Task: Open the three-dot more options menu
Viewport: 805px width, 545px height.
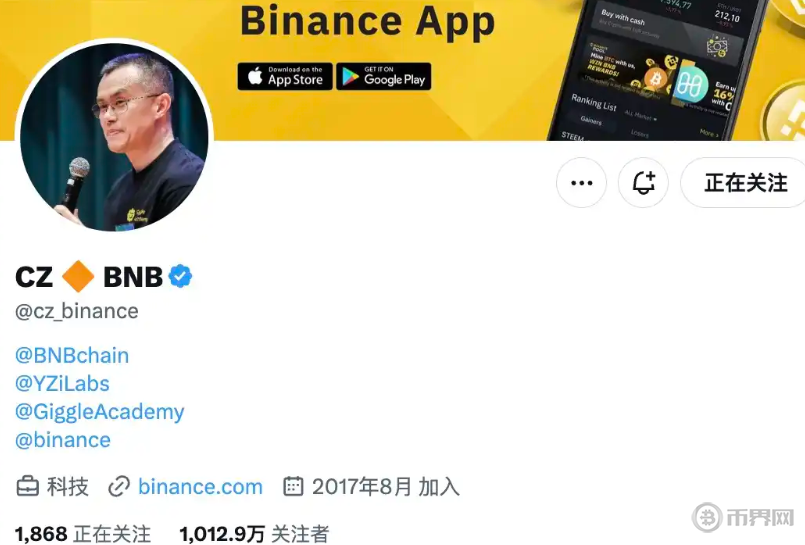Action: (x=581, y=183)
